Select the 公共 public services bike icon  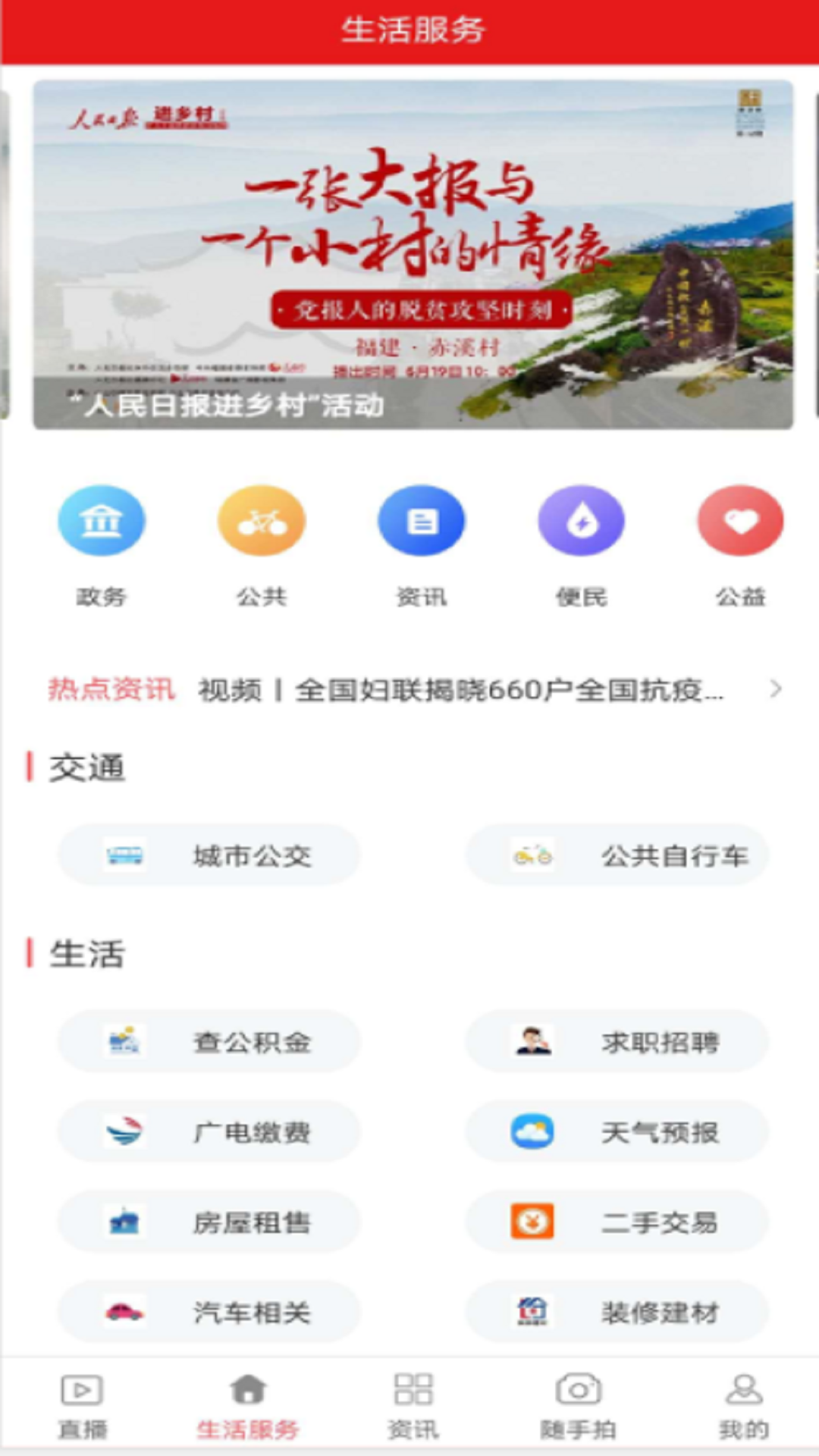coord(262,520)
